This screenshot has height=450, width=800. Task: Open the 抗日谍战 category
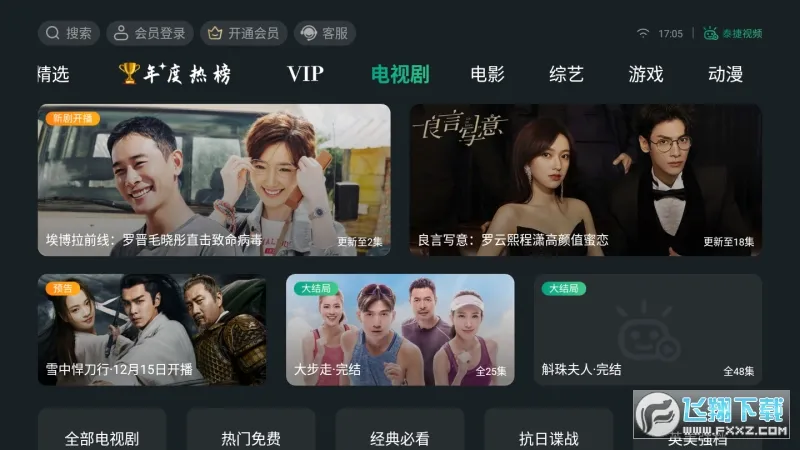[x=548, y=437]
